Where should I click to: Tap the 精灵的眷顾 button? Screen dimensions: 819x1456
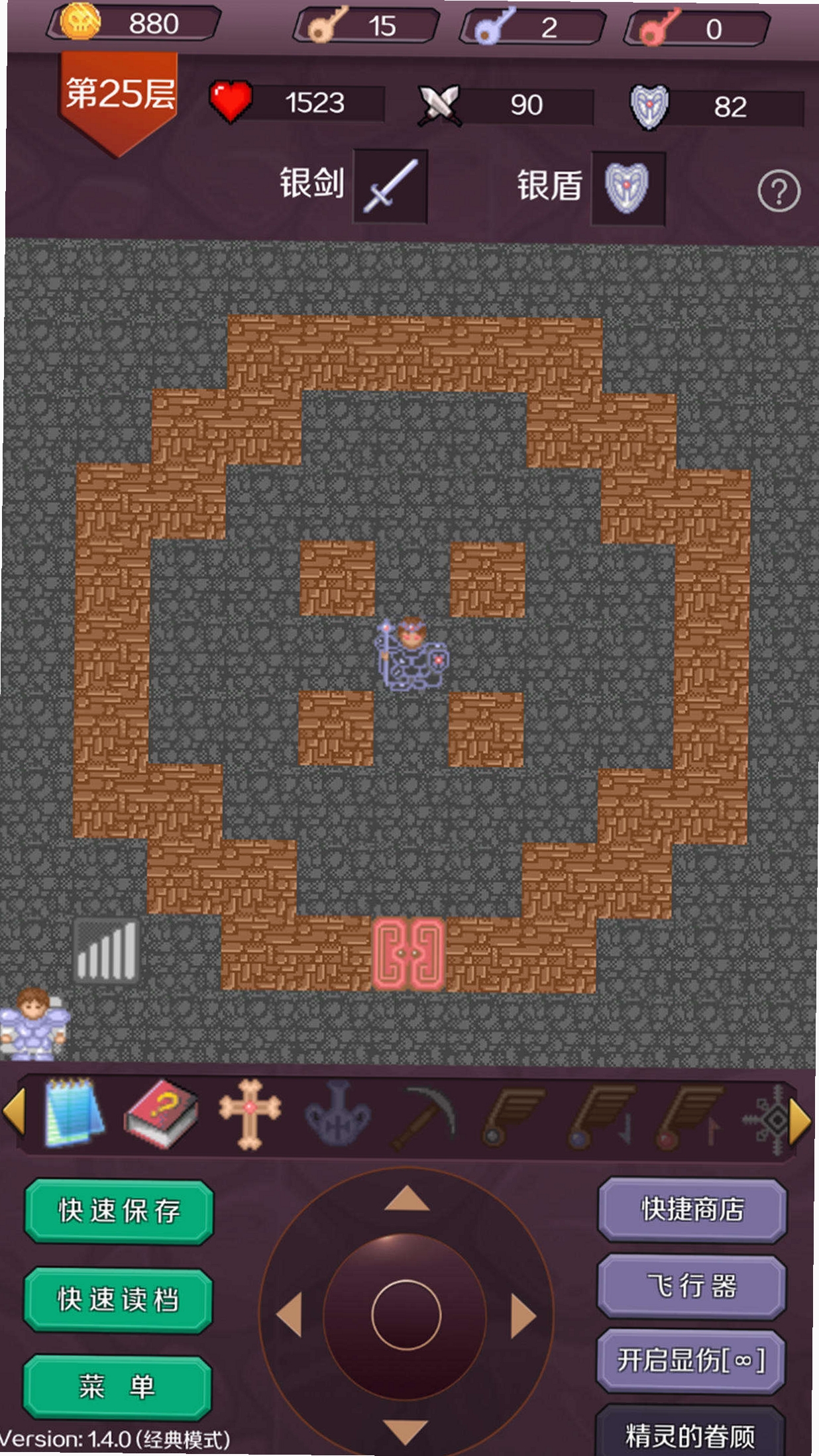pyautogui.click(x=690, y=1433)
